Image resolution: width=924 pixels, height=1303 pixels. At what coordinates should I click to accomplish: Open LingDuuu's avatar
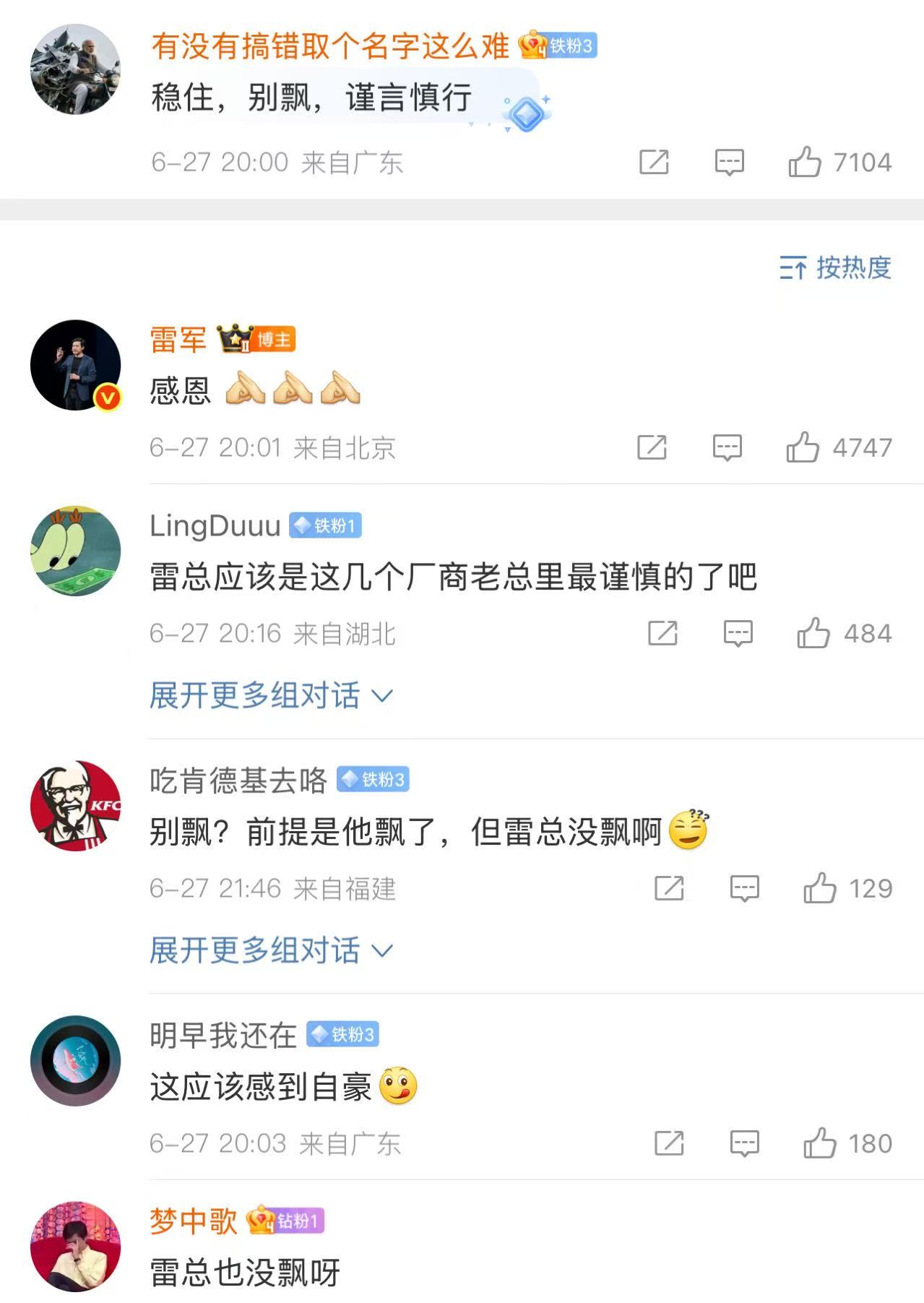[75, 551]
